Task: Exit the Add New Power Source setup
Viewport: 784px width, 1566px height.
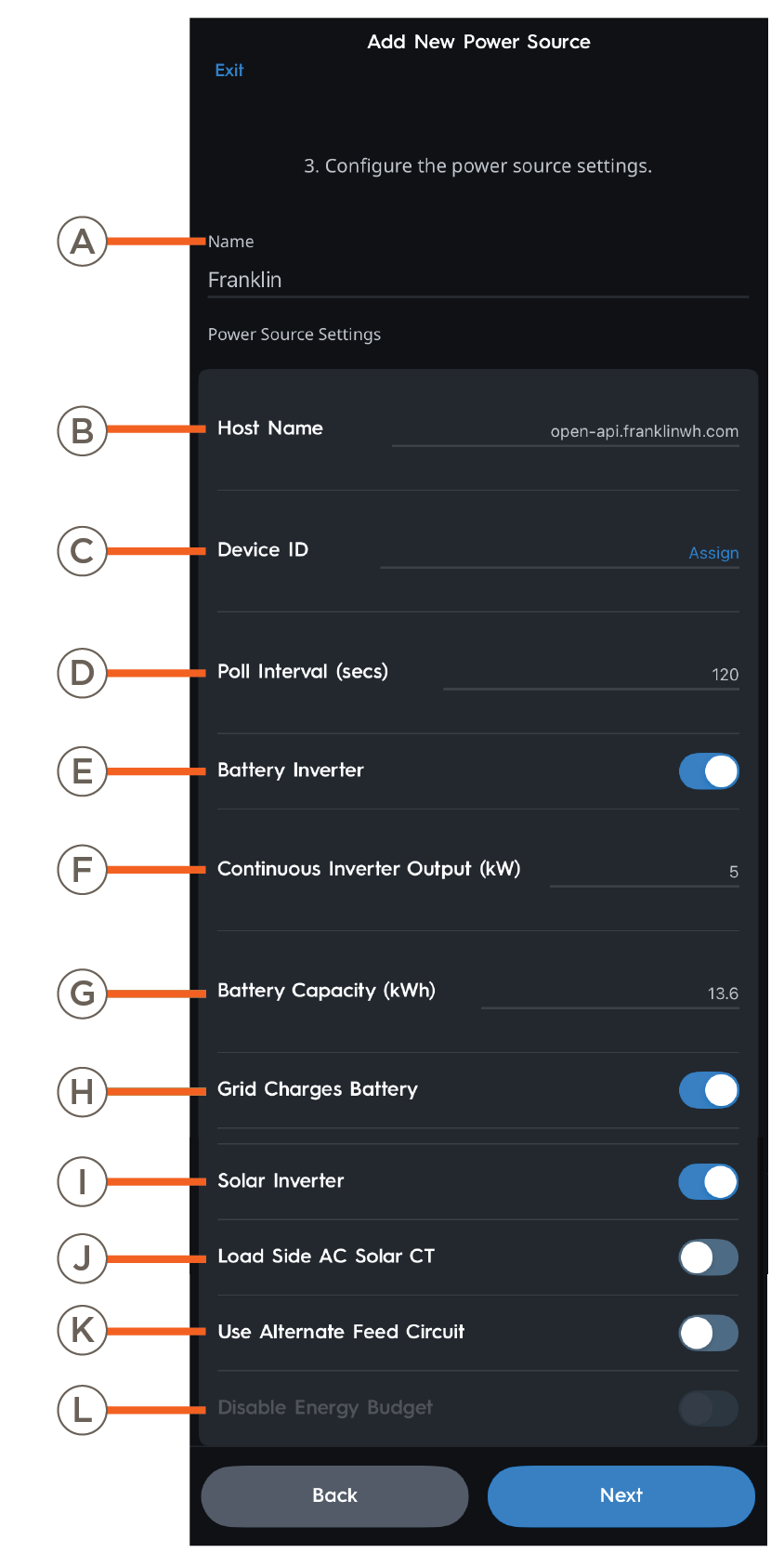Action: tap(229, 71)
